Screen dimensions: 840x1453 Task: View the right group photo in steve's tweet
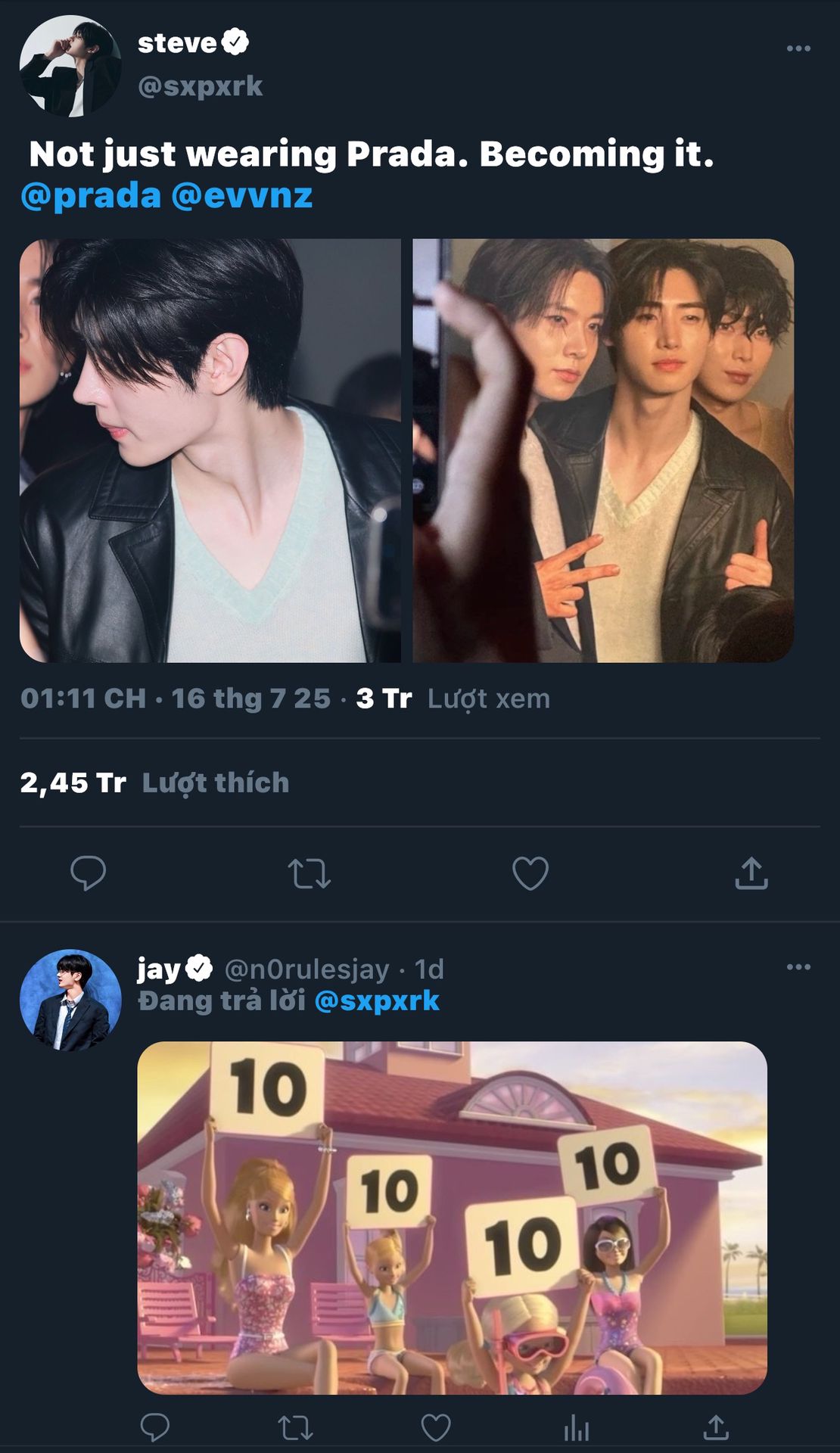602,450
